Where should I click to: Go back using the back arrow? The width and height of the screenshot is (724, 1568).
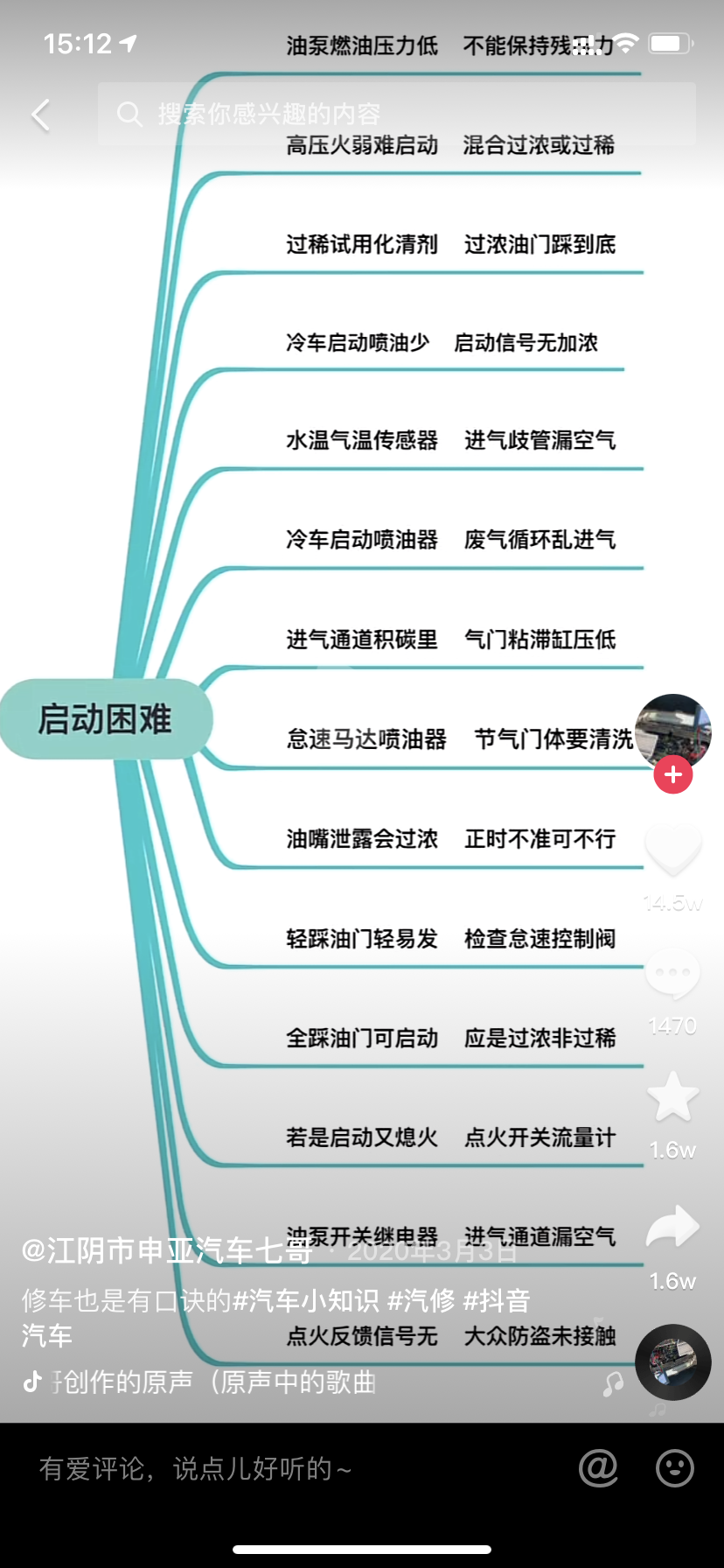pos(41,115)
